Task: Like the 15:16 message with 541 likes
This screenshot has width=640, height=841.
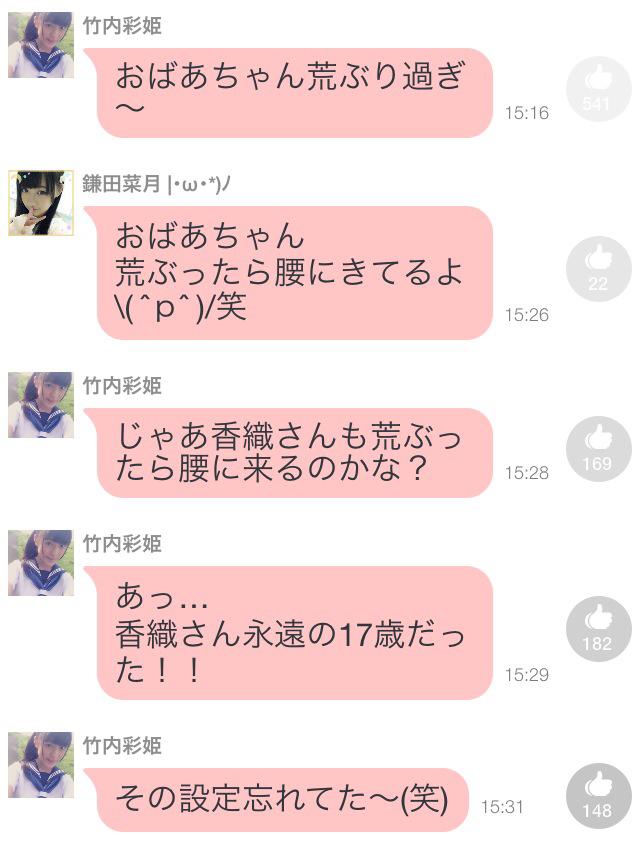Action: [x=598, y=90]
